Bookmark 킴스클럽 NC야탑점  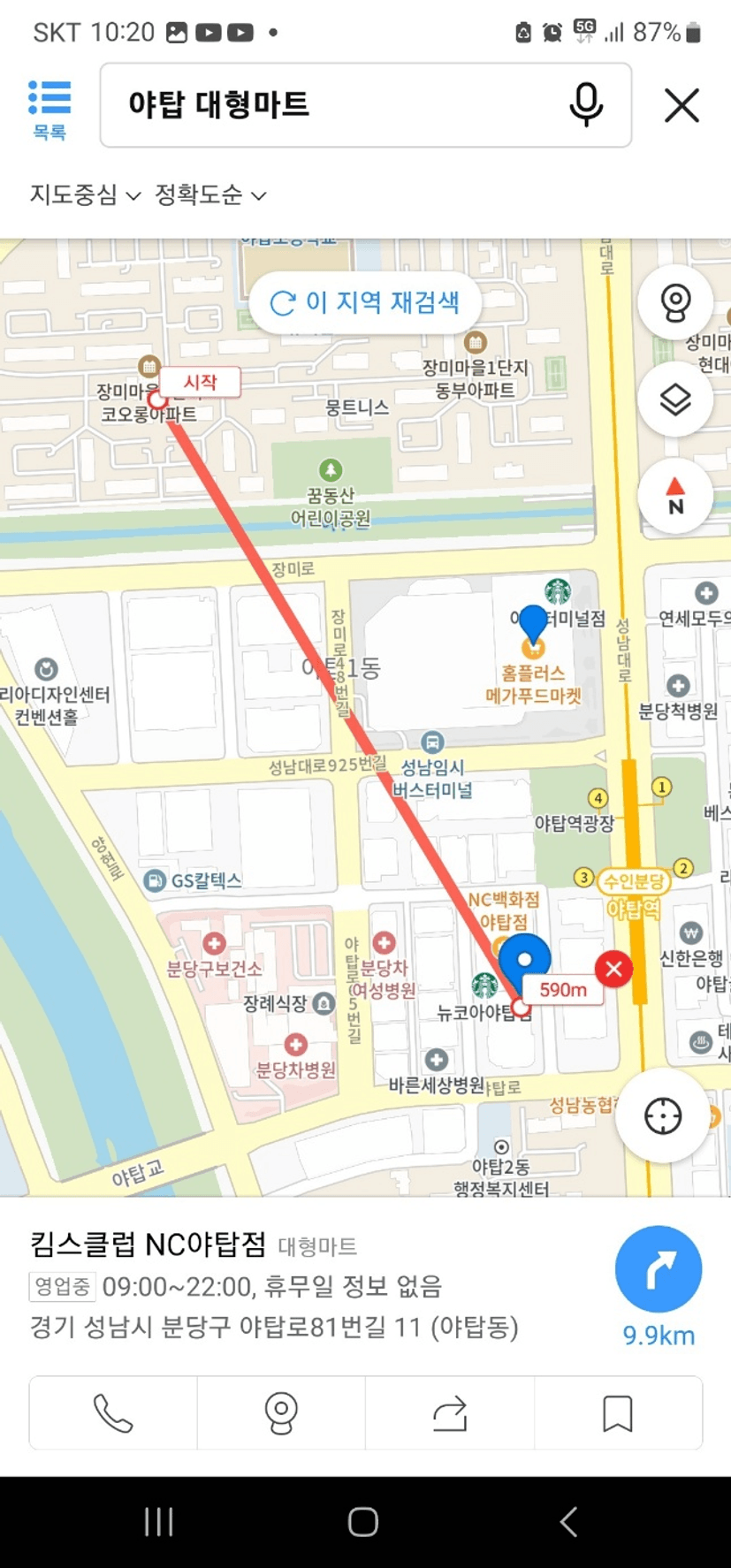tap(617, 1412)
